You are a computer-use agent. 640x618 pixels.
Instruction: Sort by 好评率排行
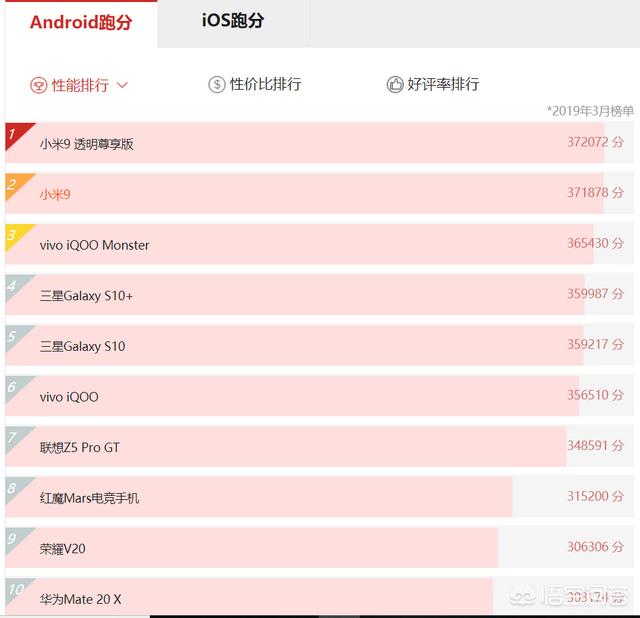tap(433, 84)
